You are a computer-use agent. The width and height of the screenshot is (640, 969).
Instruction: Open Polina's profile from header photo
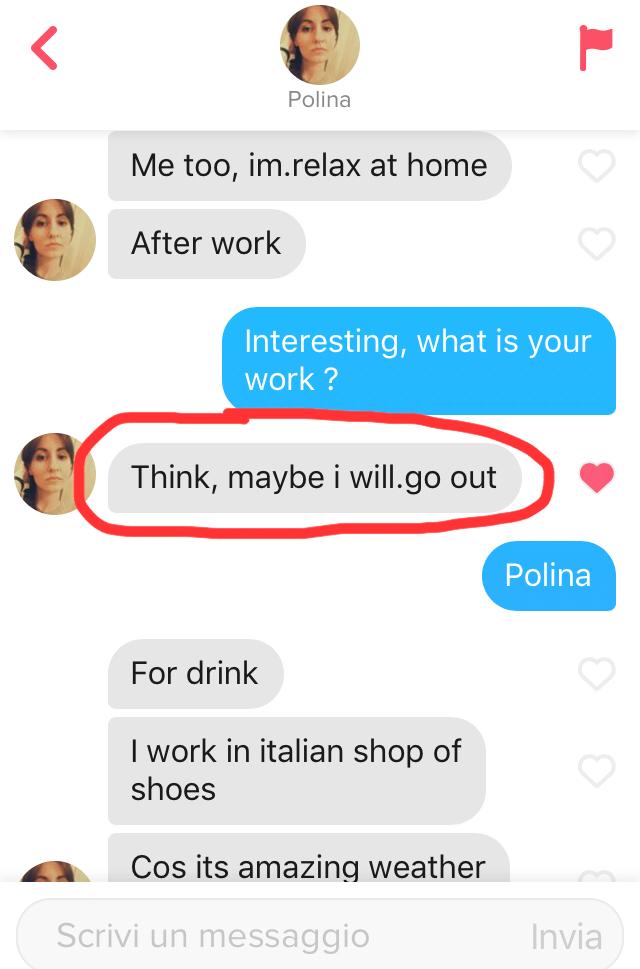tap(319, 45)
